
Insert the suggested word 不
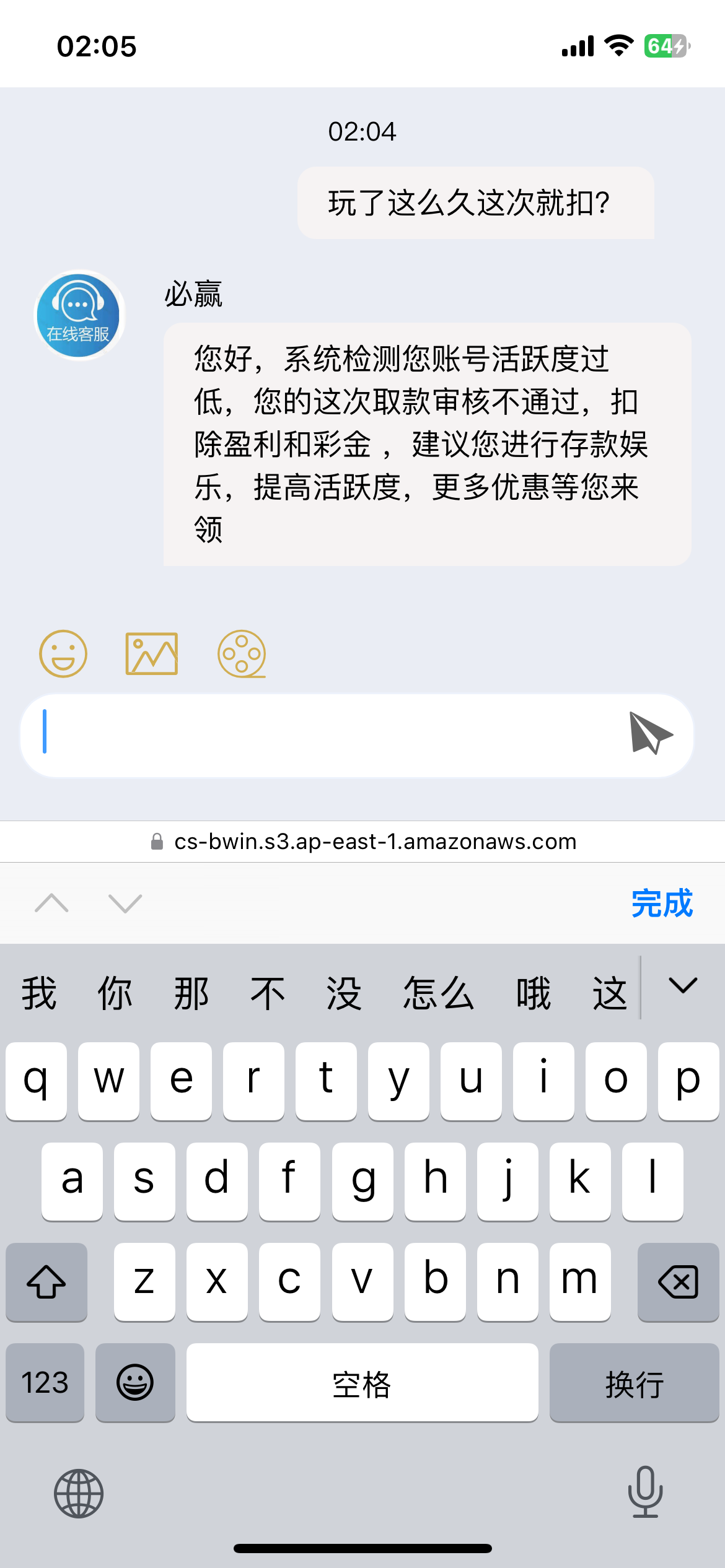[x=268, y=993]
